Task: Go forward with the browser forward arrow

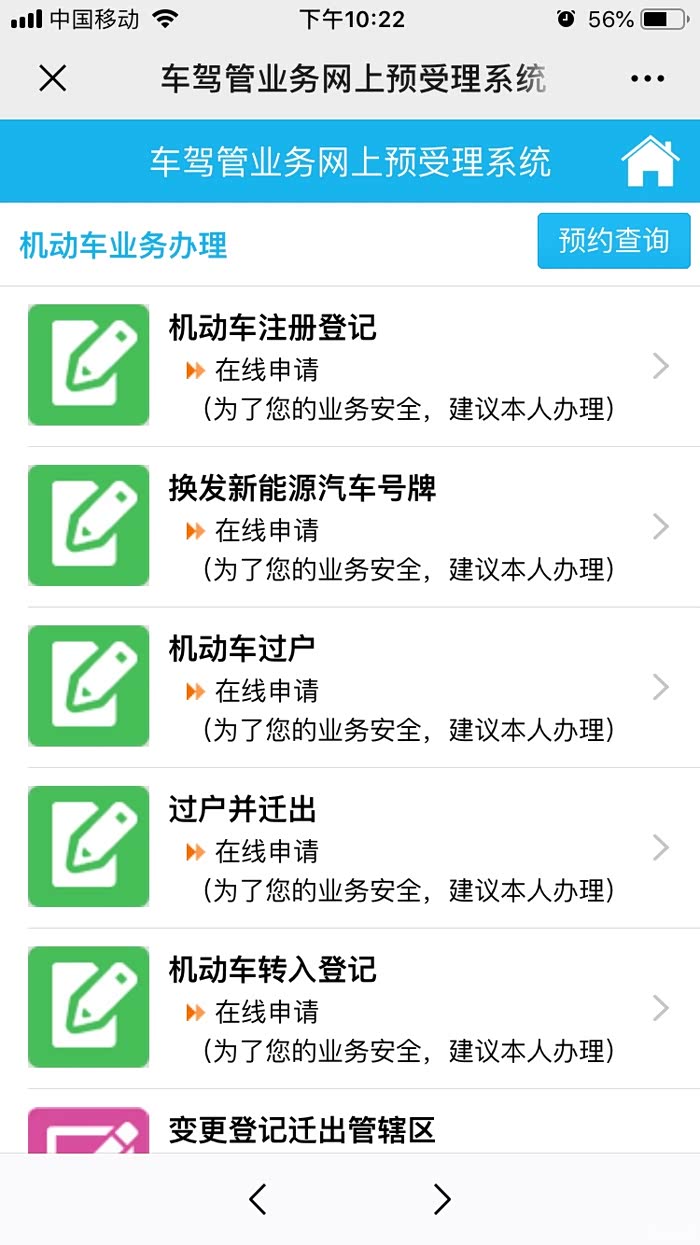Action: (441, 1199)
